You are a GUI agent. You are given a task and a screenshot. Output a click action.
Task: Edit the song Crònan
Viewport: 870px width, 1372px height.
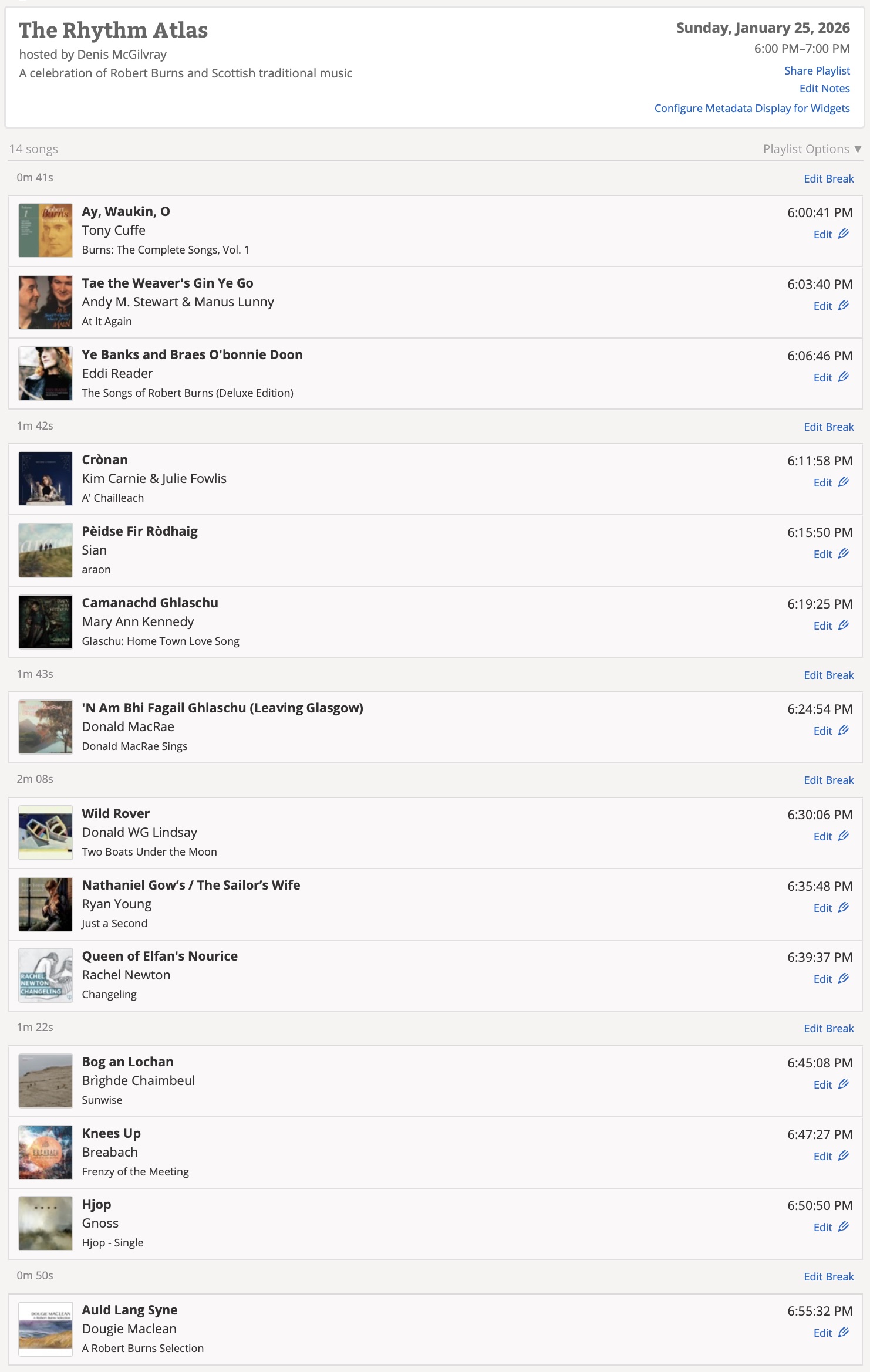(x=830, y=483)
